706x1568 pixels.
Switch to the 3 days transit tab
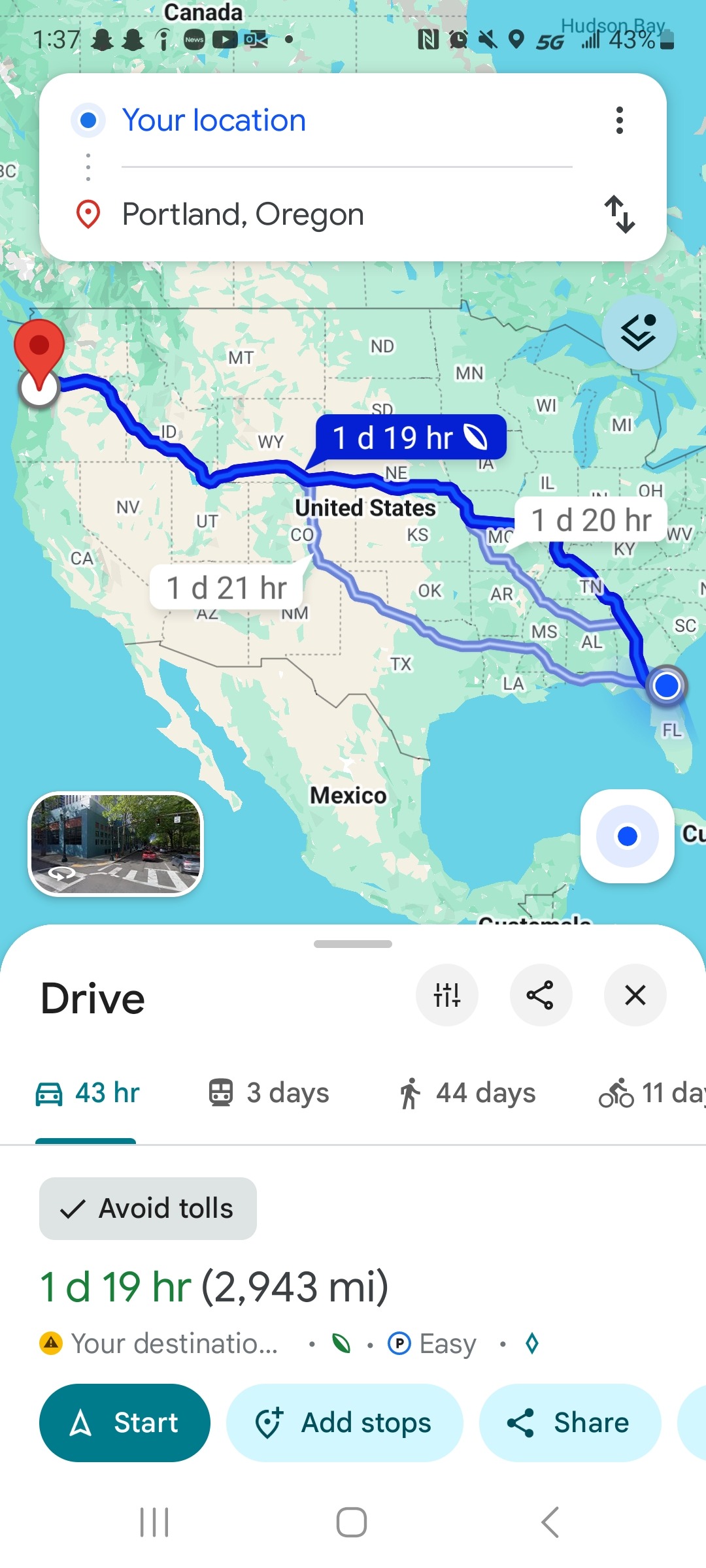pyautogui.click(x=269, y=1093)
